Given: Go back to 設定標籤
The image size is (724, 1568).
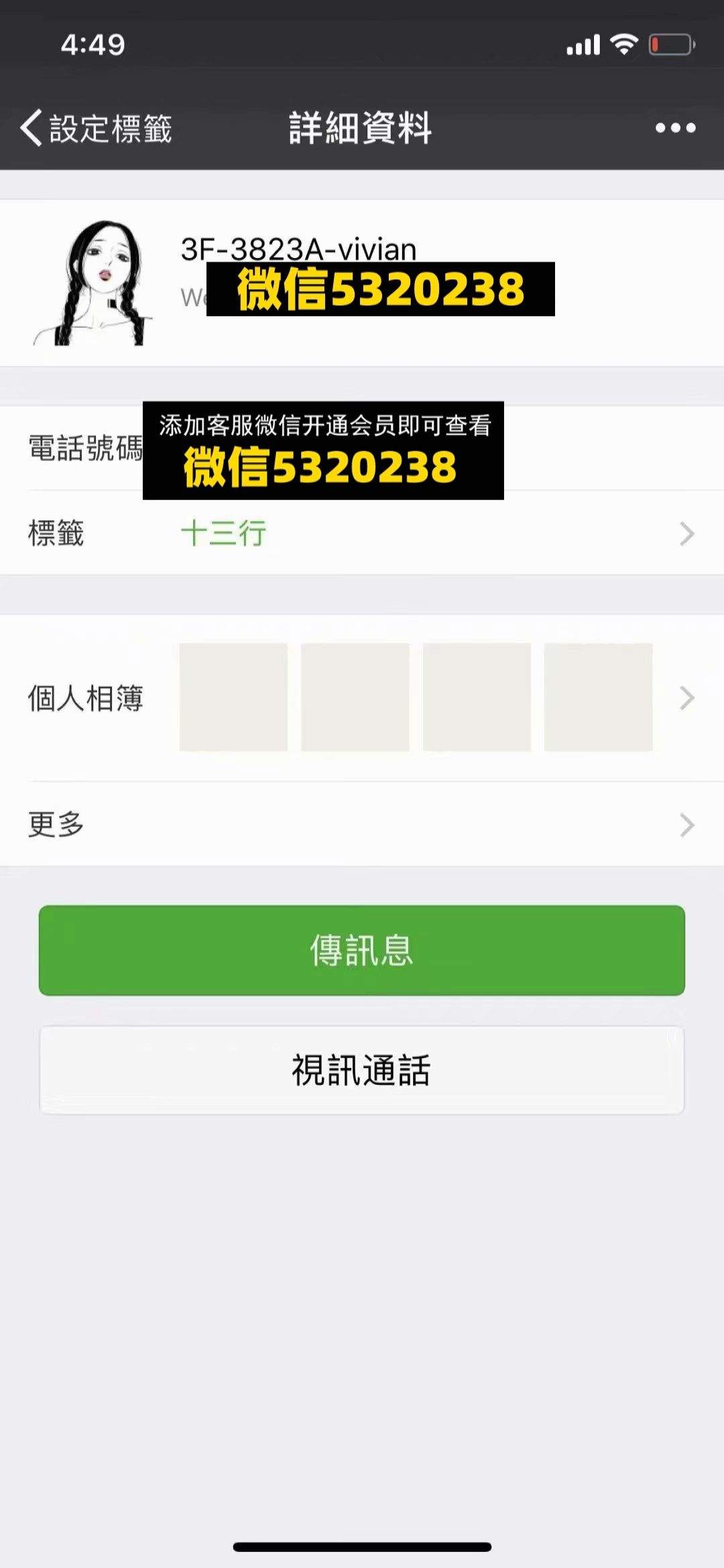Looking at the screenshot, I should pyautogui.click(x=96, y=127).
